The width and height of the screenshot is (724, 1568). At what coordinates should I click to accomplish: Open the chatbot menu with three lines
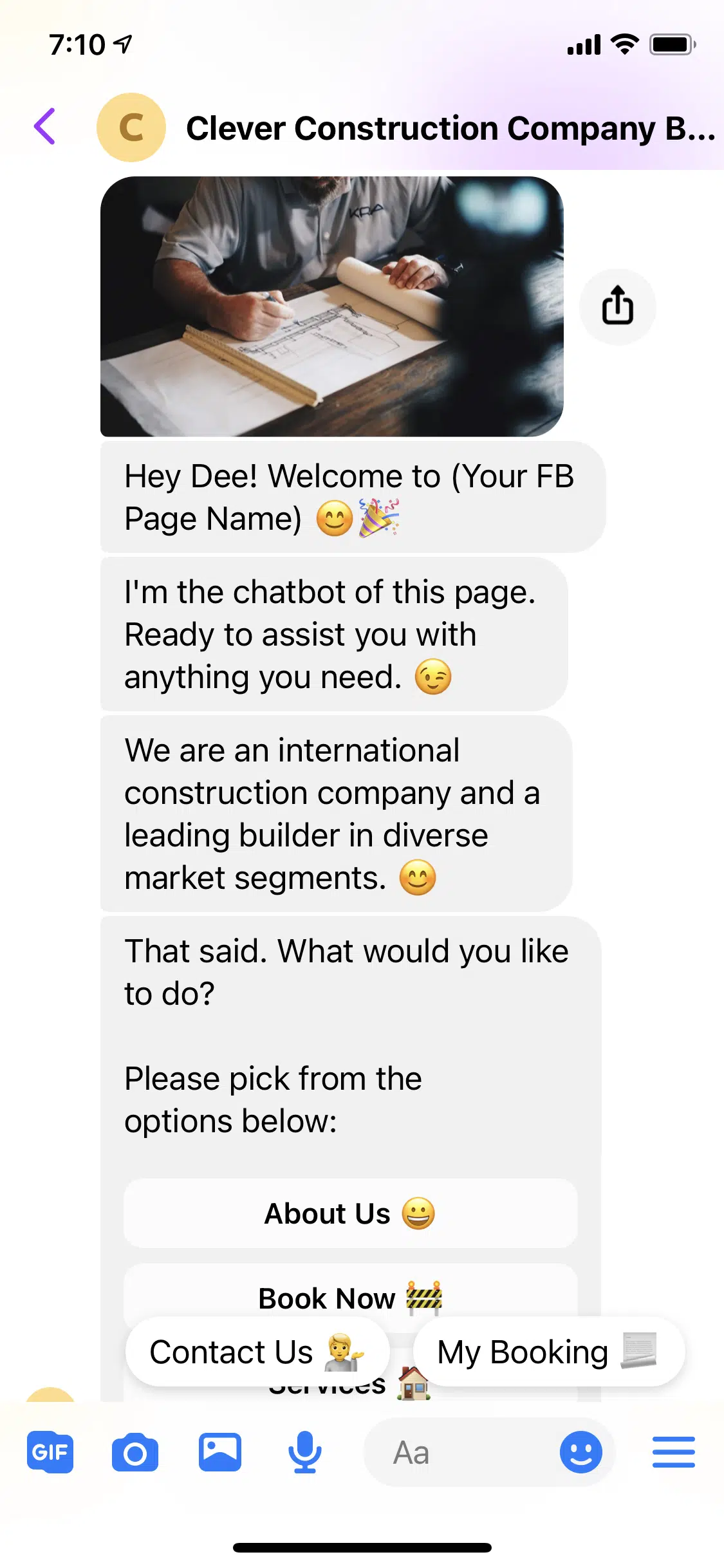[673, 1453]
